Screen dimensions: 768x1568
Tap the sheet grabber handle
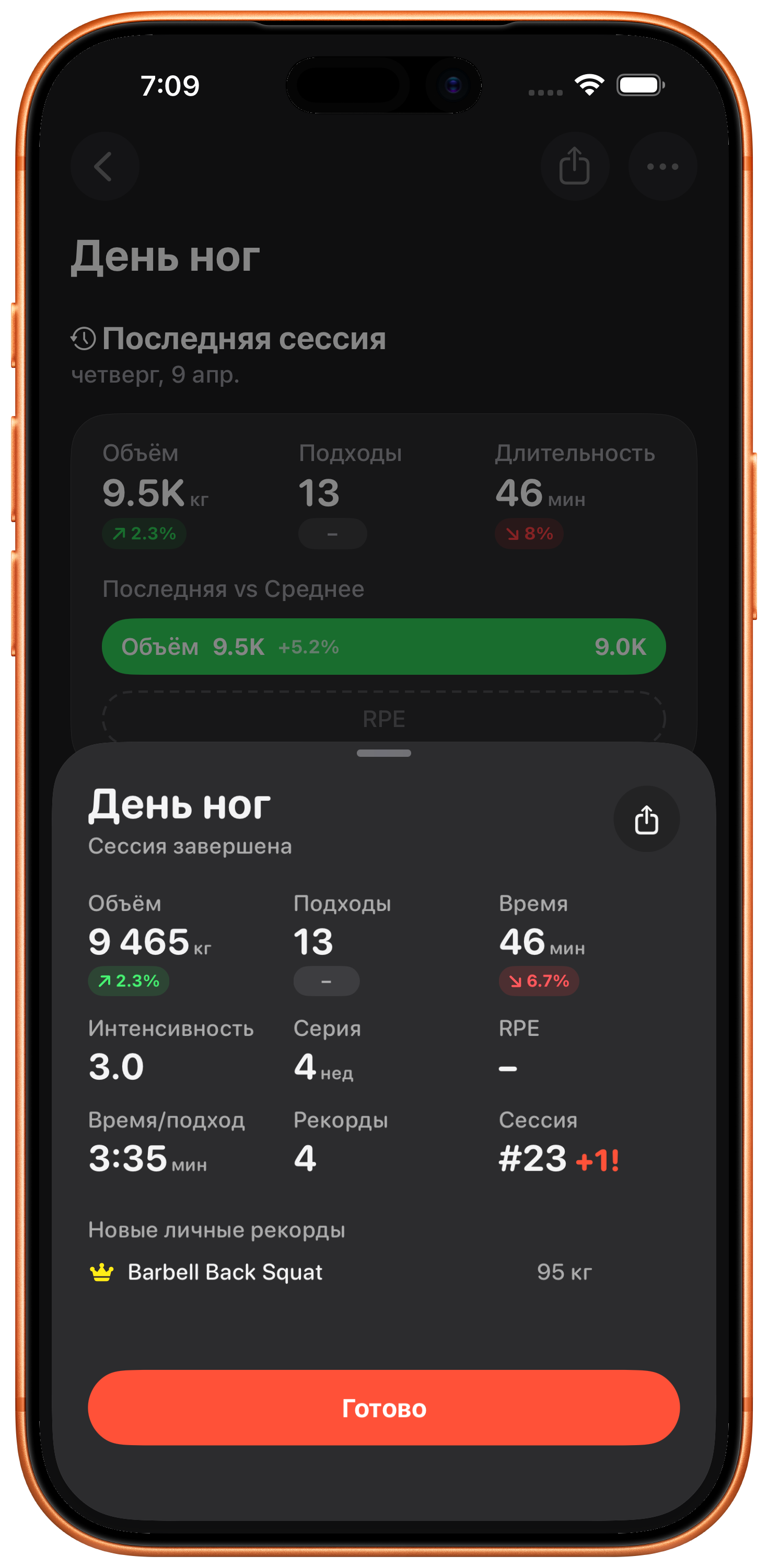(383, 754)
